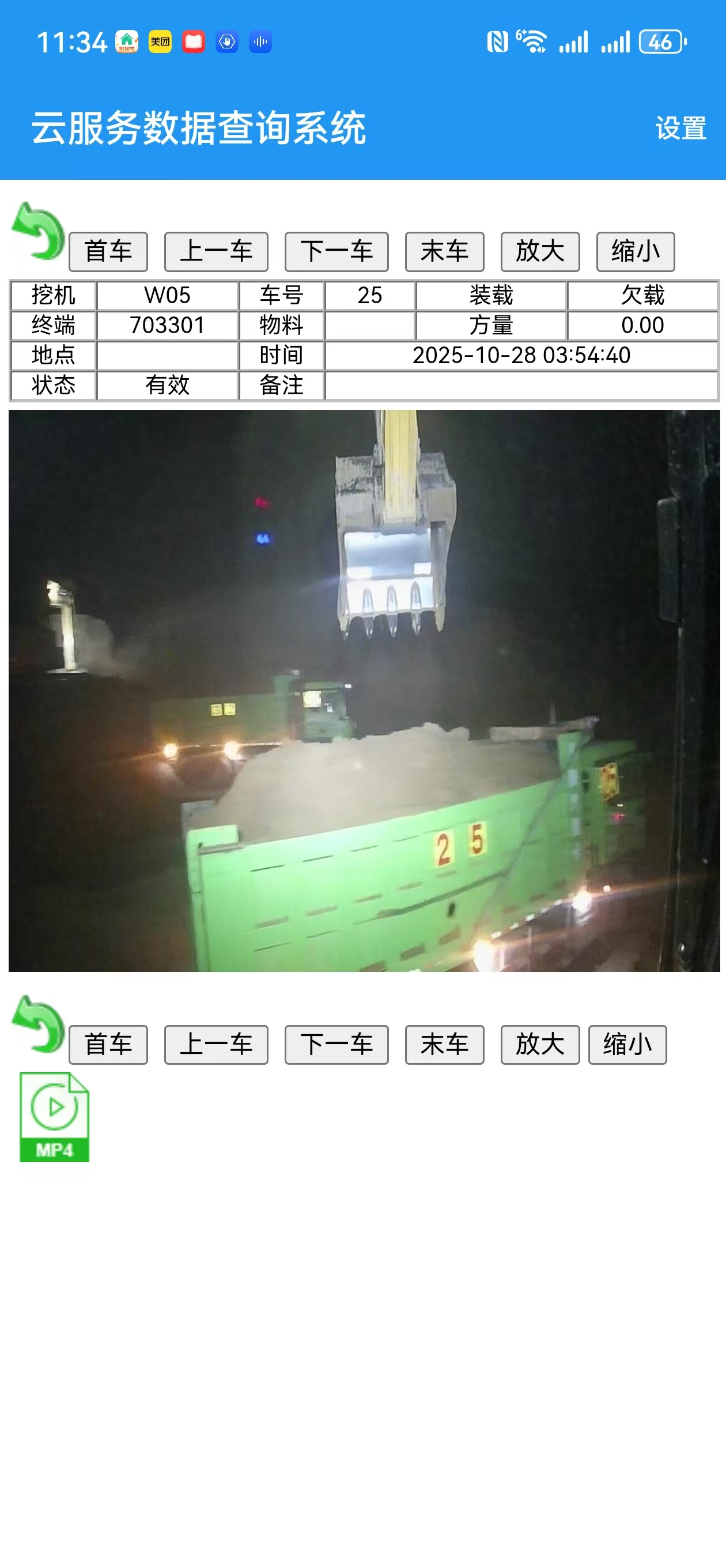
Task: Select 上一车 below the photo
Action: pyautogui.click(x=216, y=1045)
